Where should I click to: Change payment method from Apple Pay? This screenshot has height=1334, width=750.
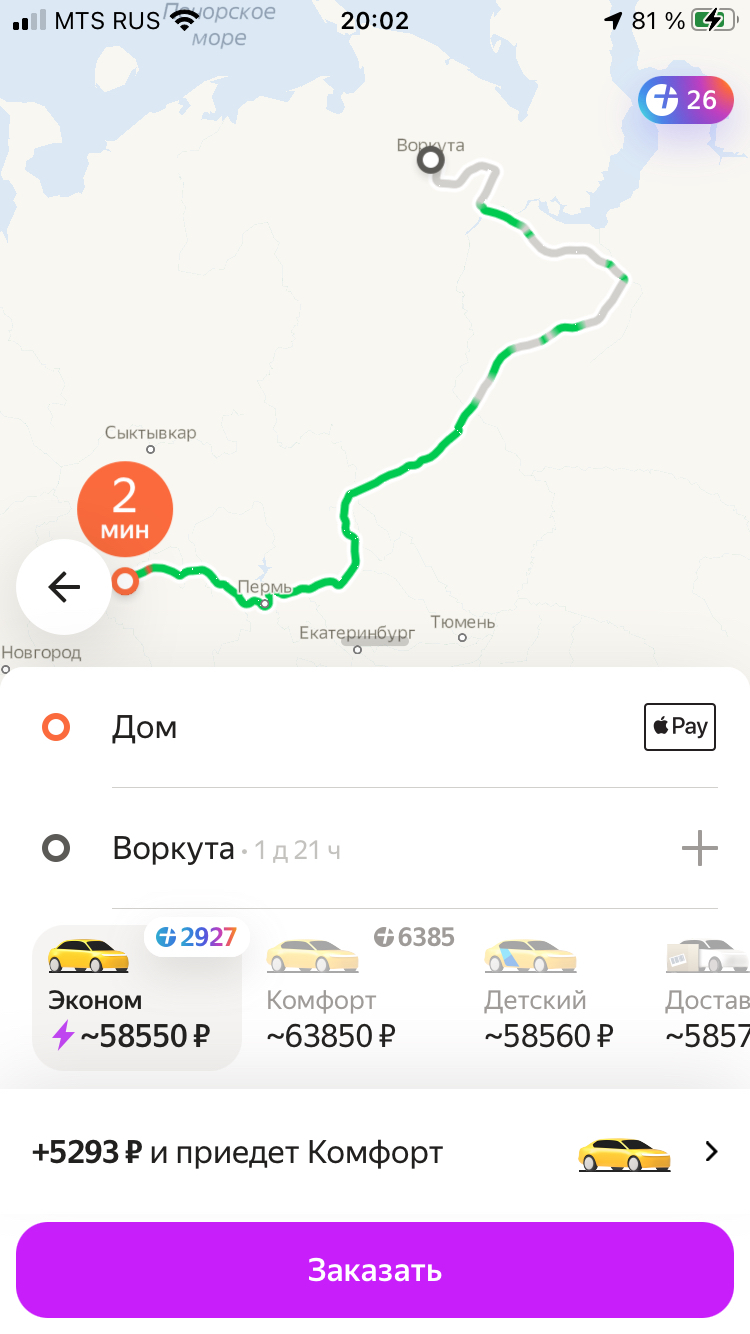[679, 727]
